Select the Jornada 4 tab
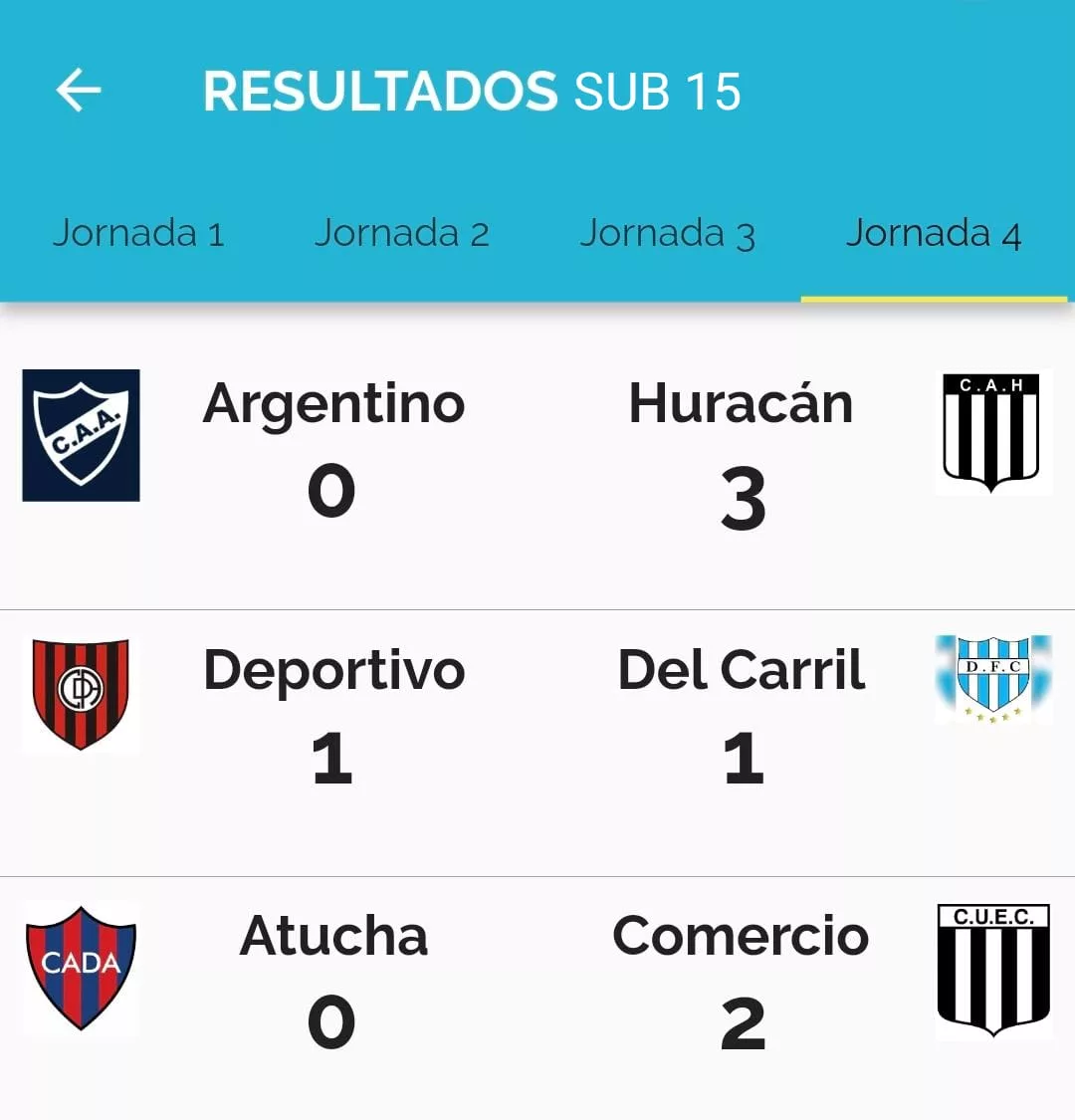Viewport: 1075px width, 1120px height. [933, 234]
